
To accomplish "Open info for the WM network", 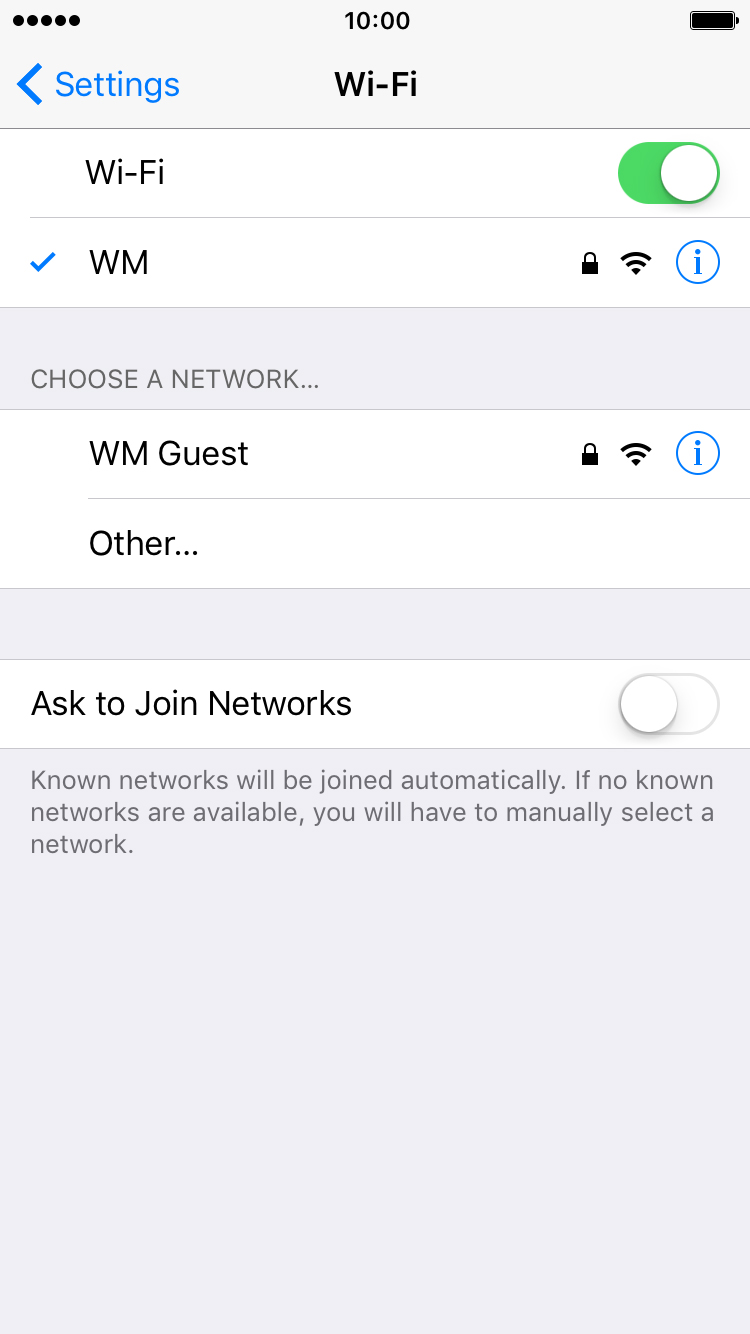I will pos(698,263).
